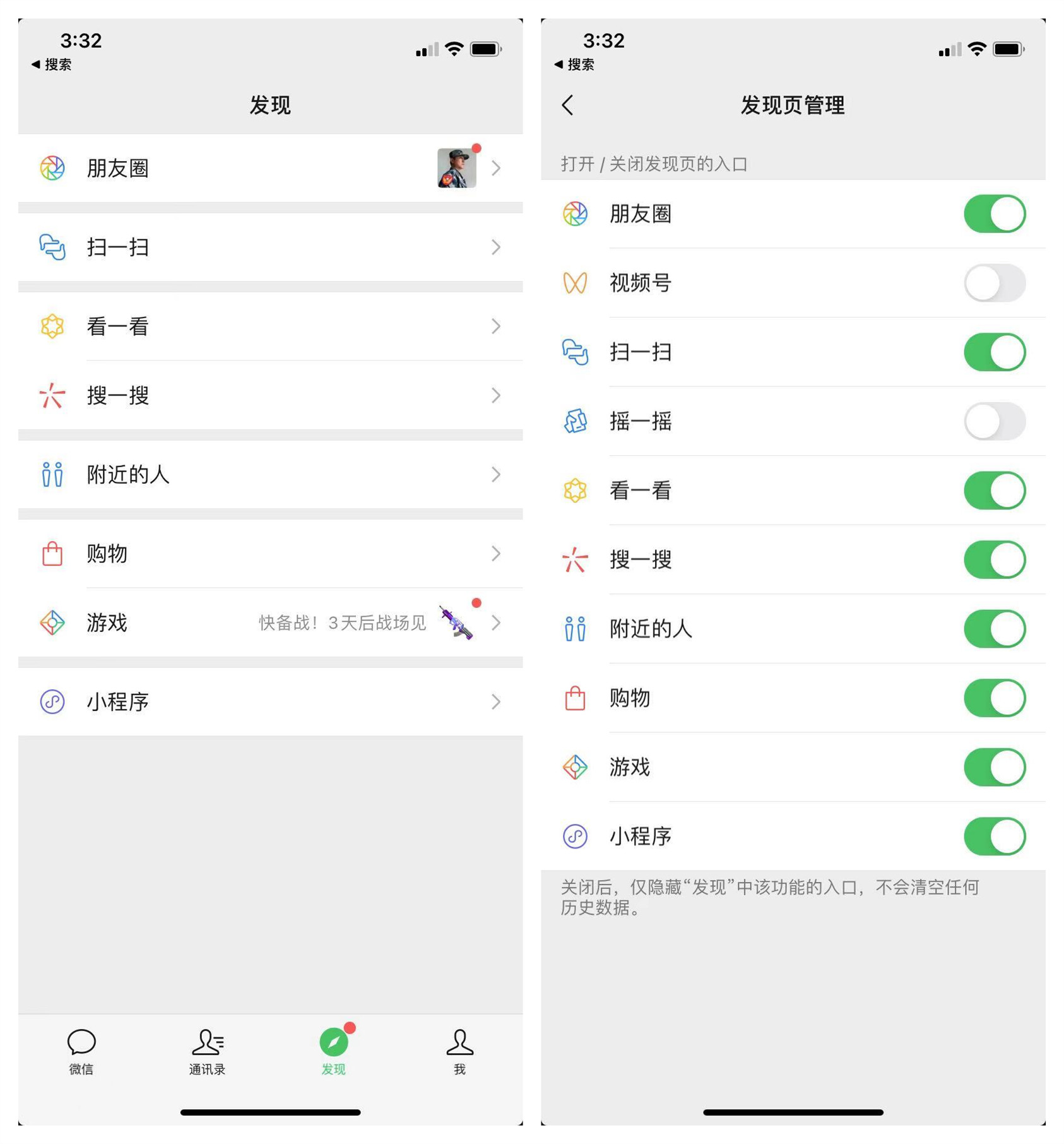The image size is (1064, 1144).
Task: Toggle off the 看一看 switch
Action: [x=994, y=491]
